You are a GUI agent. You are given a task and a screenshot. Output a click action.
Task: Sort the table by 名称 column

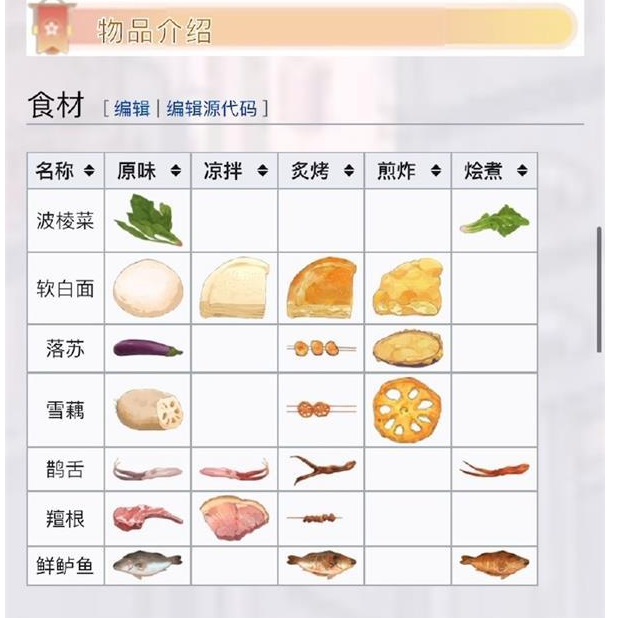coord(89,171)
